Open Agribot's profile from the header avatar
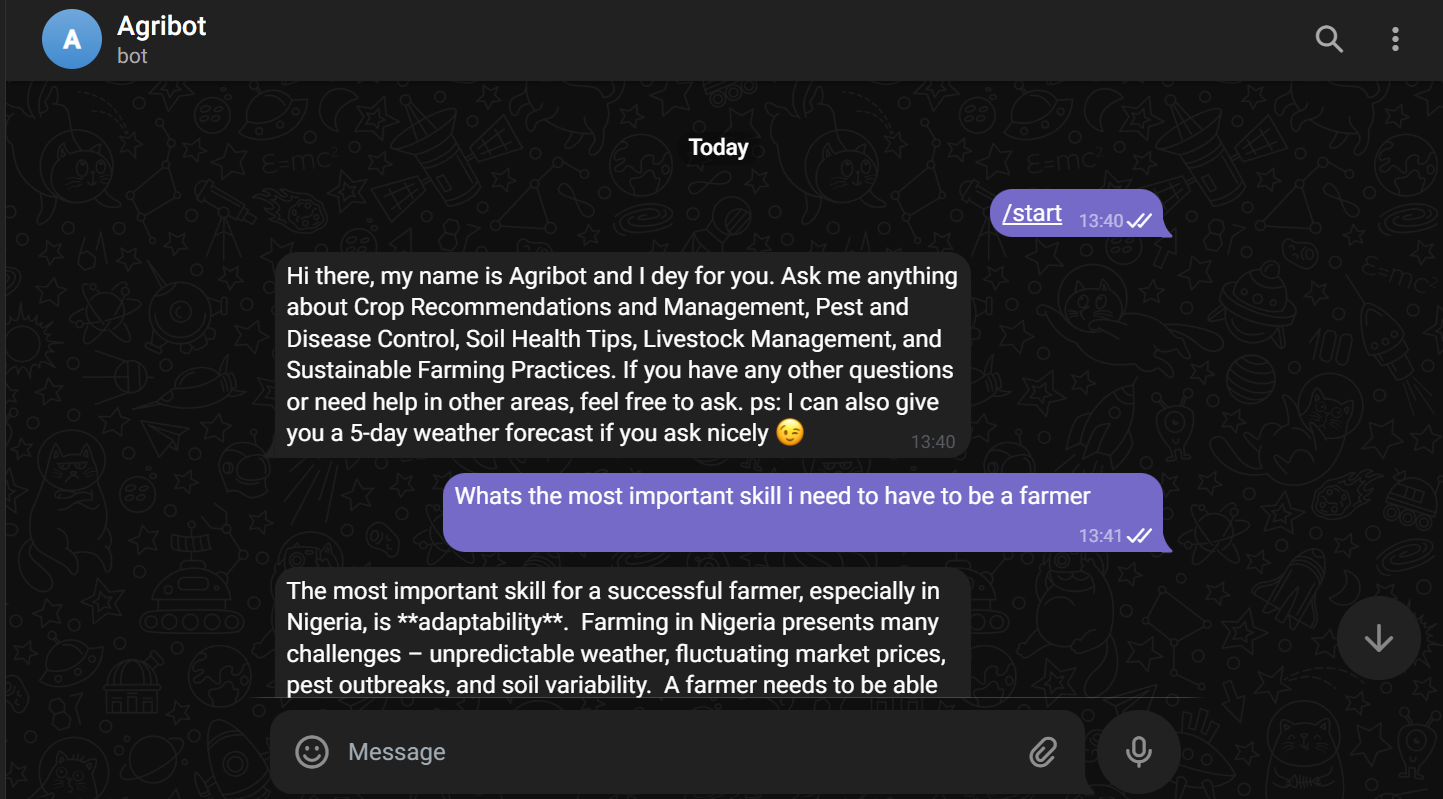Viewport: 1443px width, 799px height. 72,39
